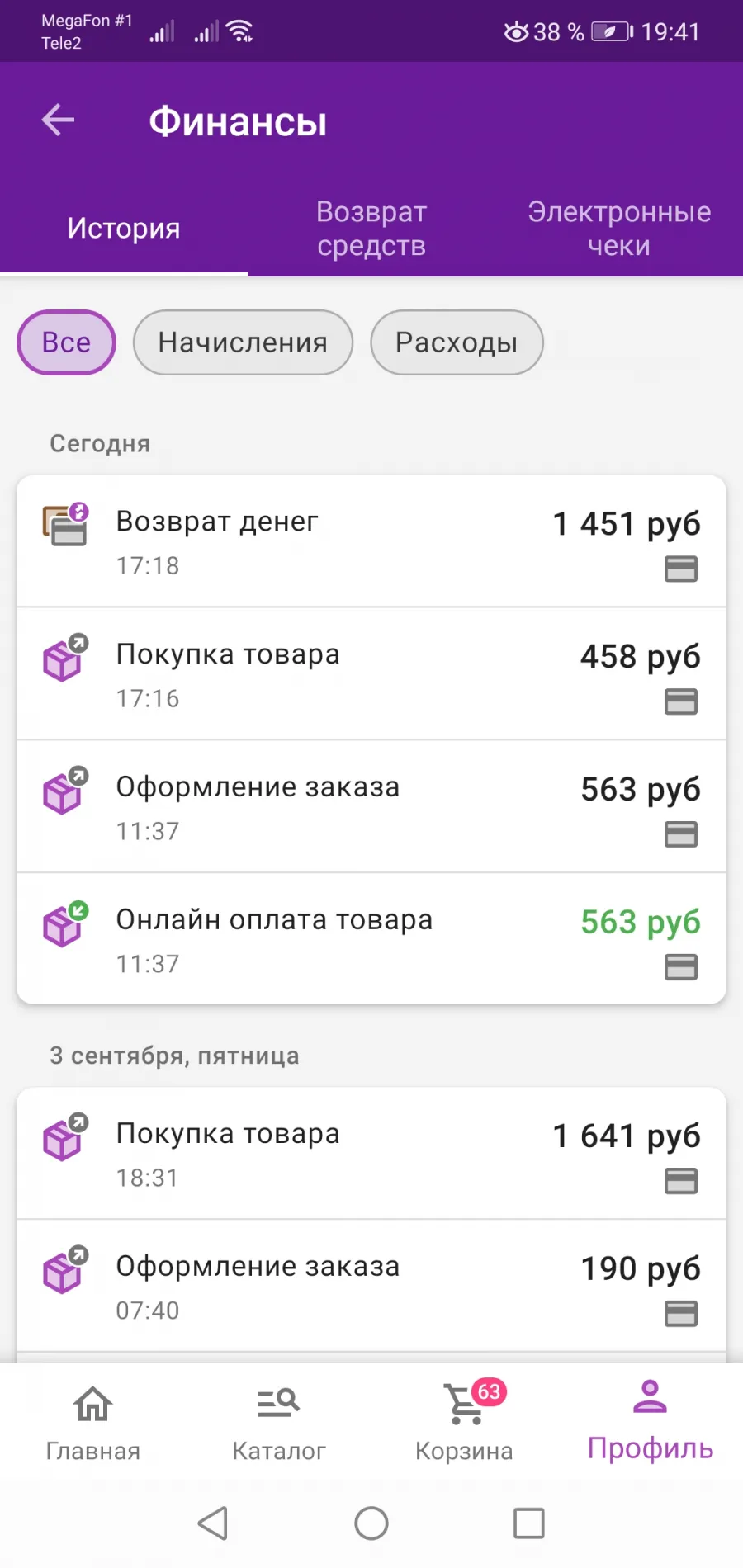Show only Расходы chip
The image size is (743, 1568).
click(x=457, y=342)
